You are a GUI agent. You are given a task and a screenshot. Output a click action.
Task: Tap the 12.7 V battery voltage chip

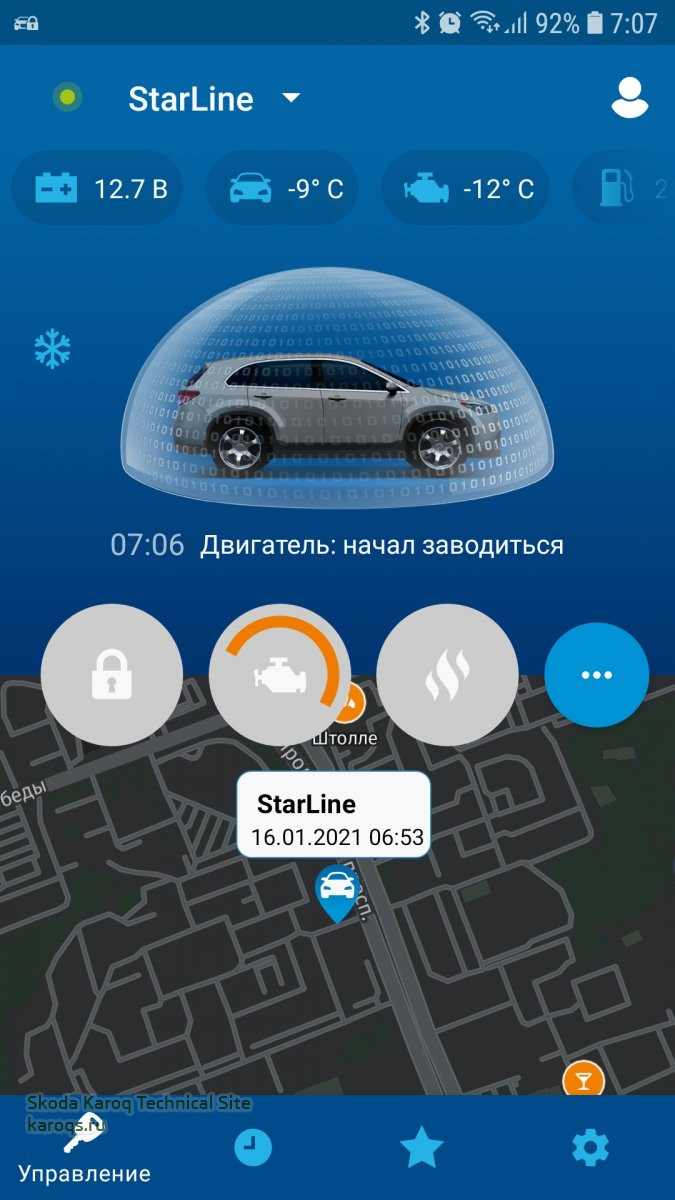(98, 188)
